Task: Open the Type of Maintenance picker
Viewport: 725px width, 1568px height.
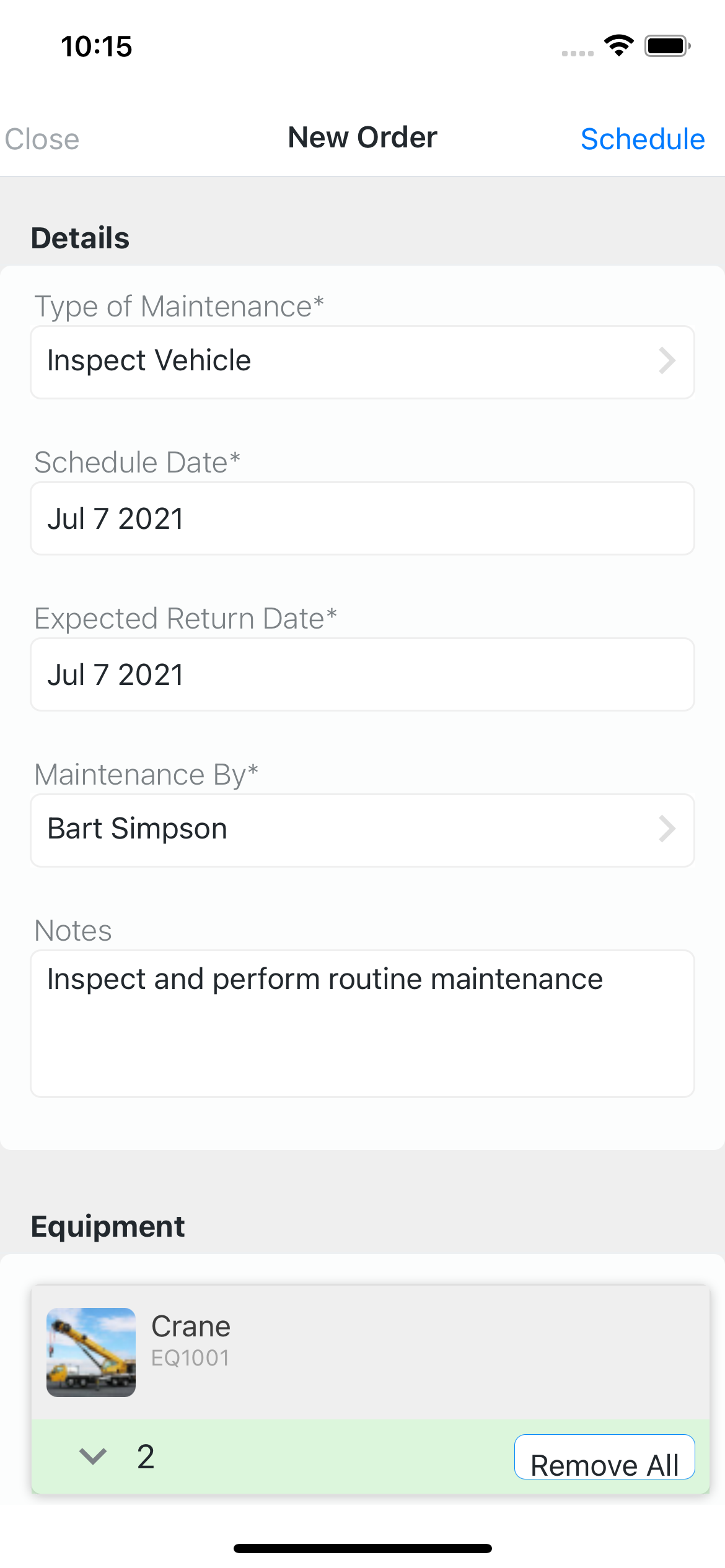Action: (362, 361)
